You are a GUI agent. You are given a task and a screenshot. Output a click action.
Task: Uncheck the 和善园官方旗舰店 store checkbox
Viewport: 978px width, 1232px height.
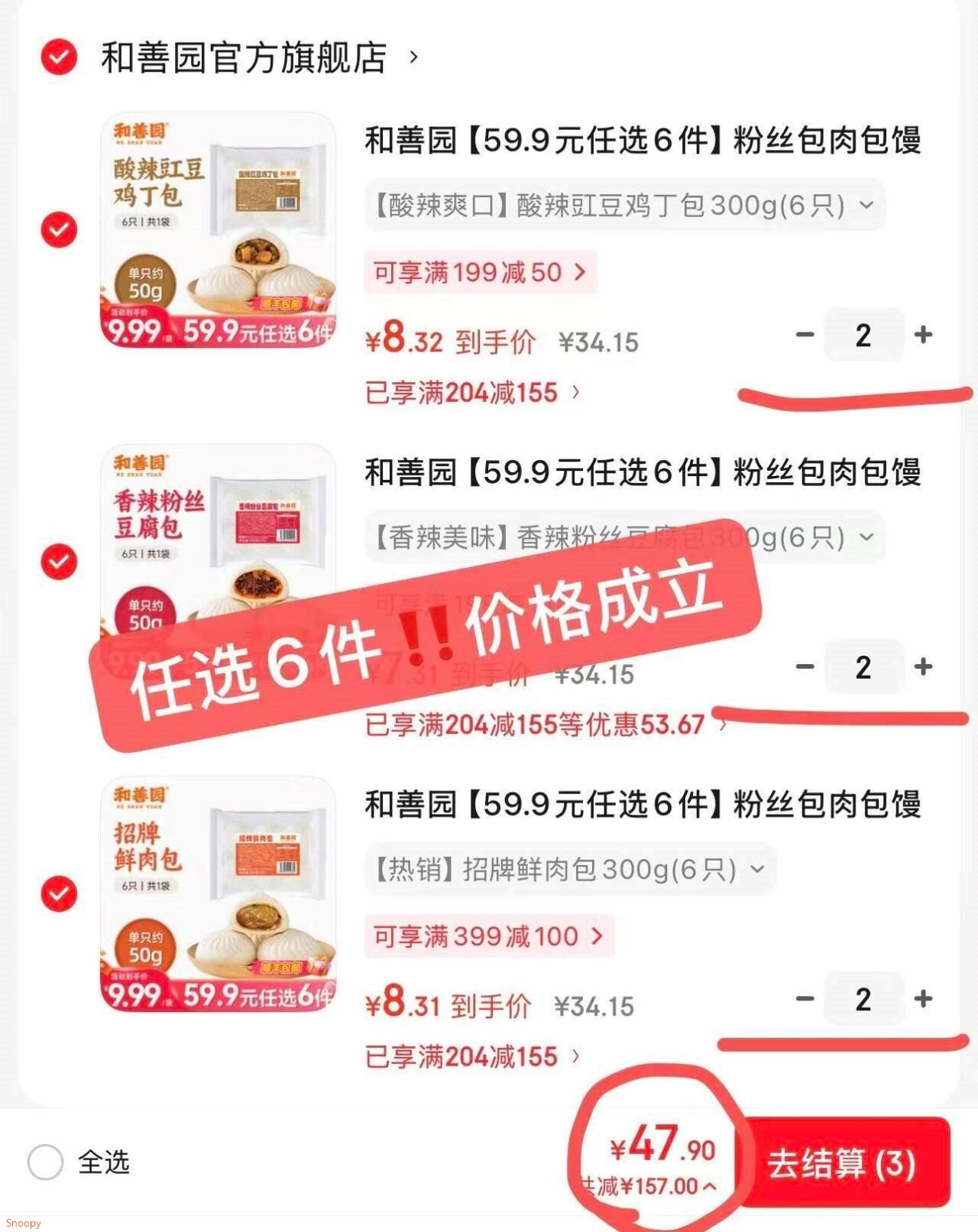[x=59, y=57]
